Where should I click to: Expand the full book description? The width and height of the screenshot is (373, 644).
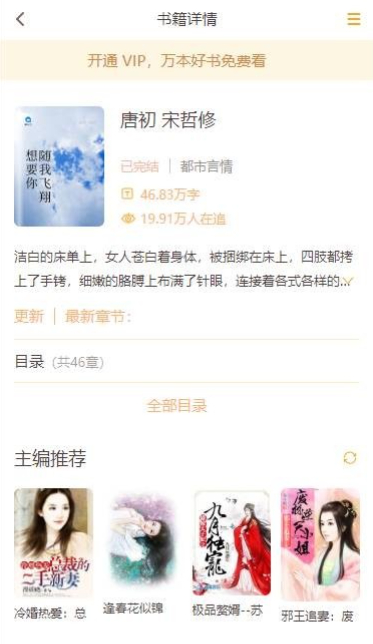click(x=348, y=282)
